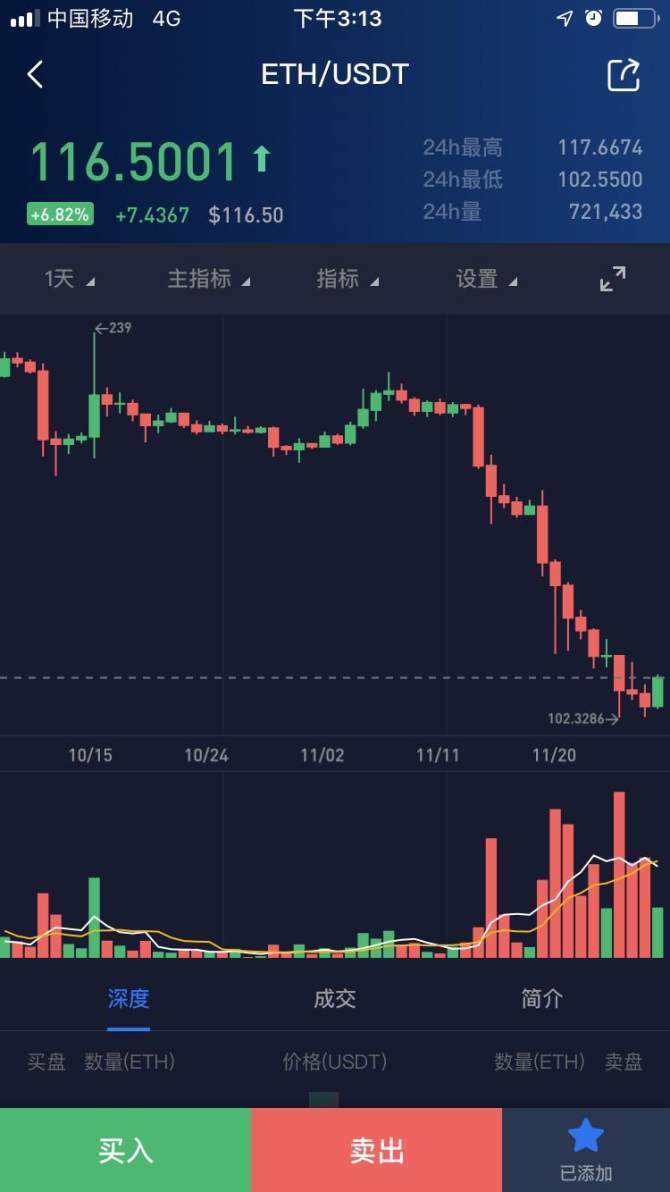Open the 指标 indicator dropdown
The image size is (670, 1192).
348,279
